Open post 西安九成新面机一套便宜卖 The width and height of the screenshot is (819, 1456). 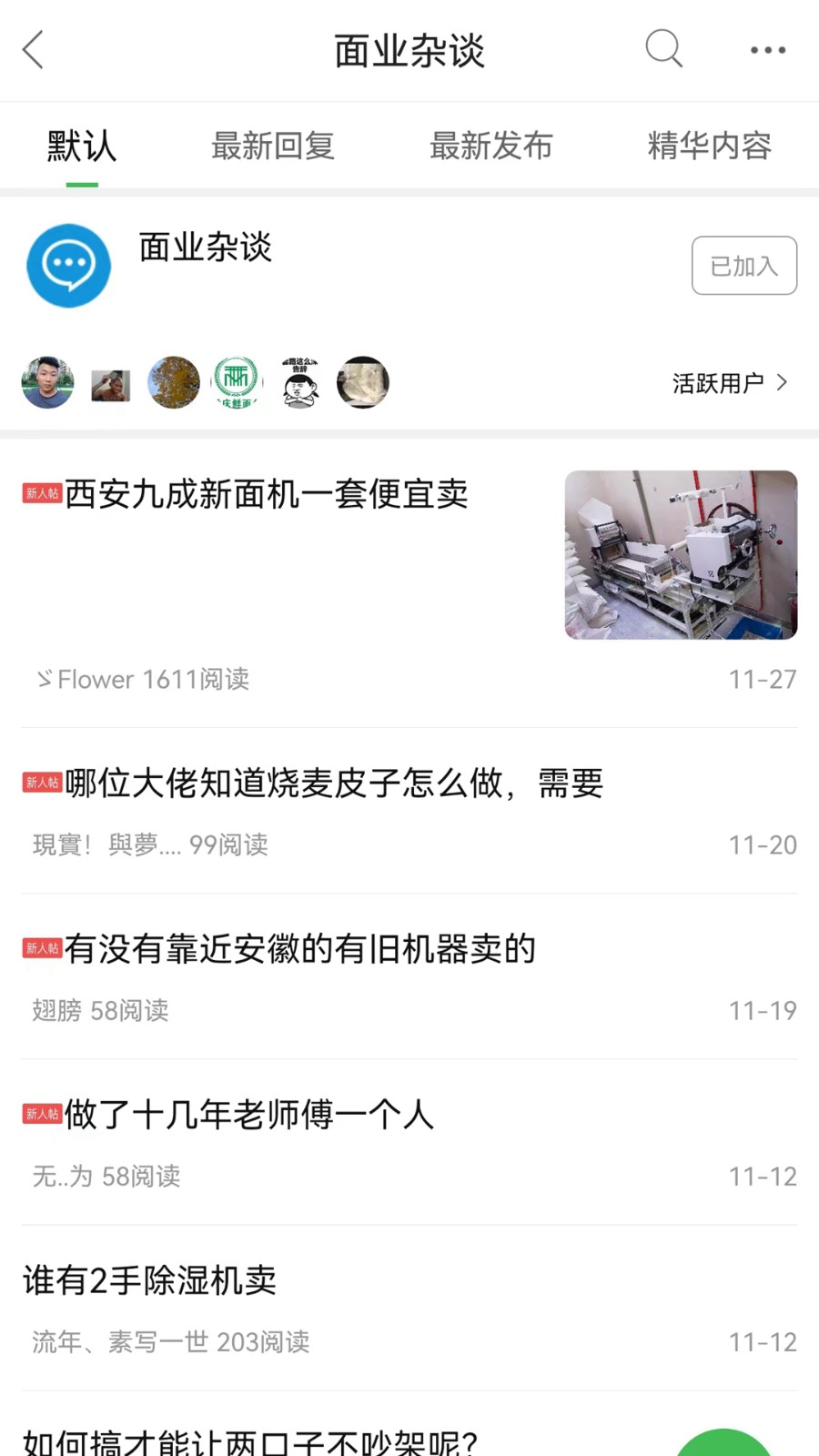pos(264,495)
